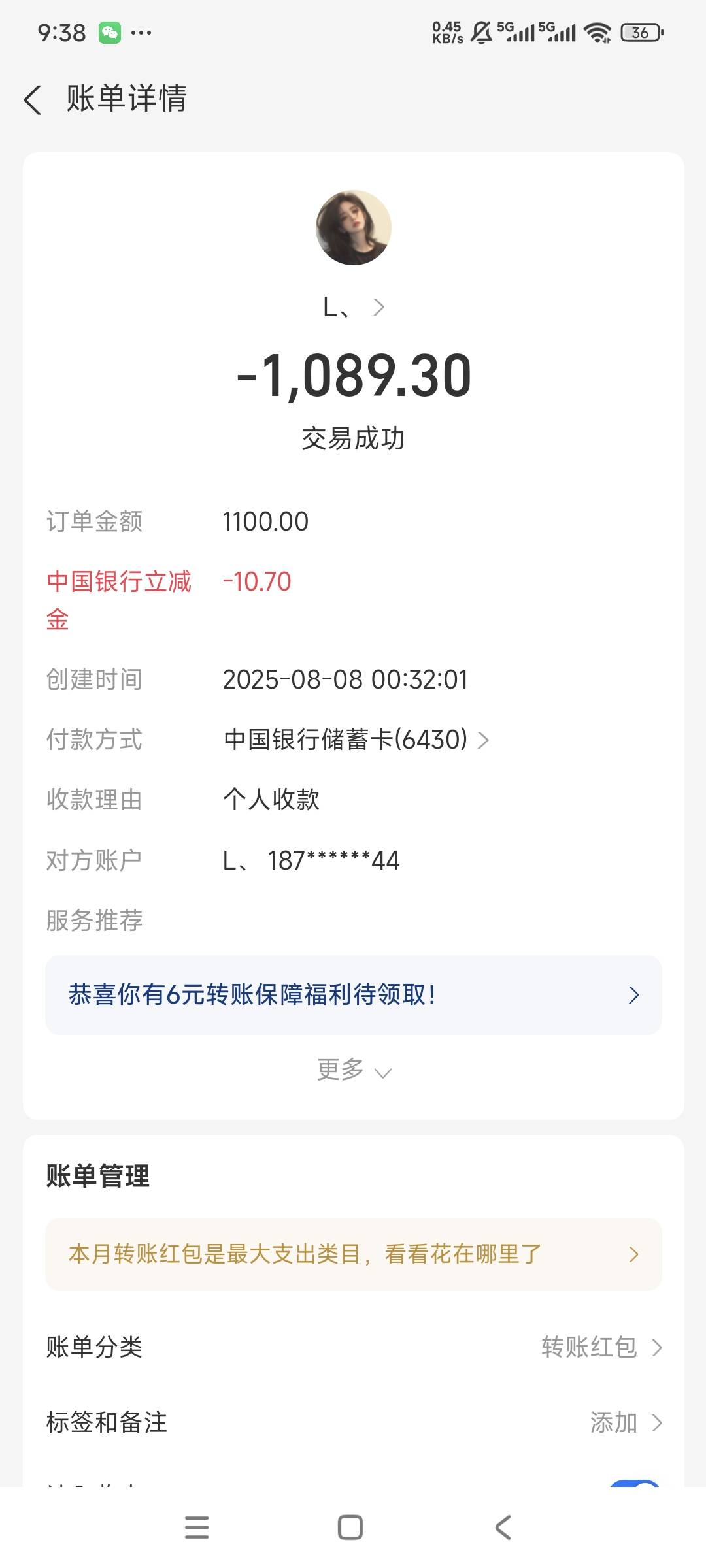Open recent apps from the navigation bar
Screen dimensions: 706x1568
(197, 1527)
